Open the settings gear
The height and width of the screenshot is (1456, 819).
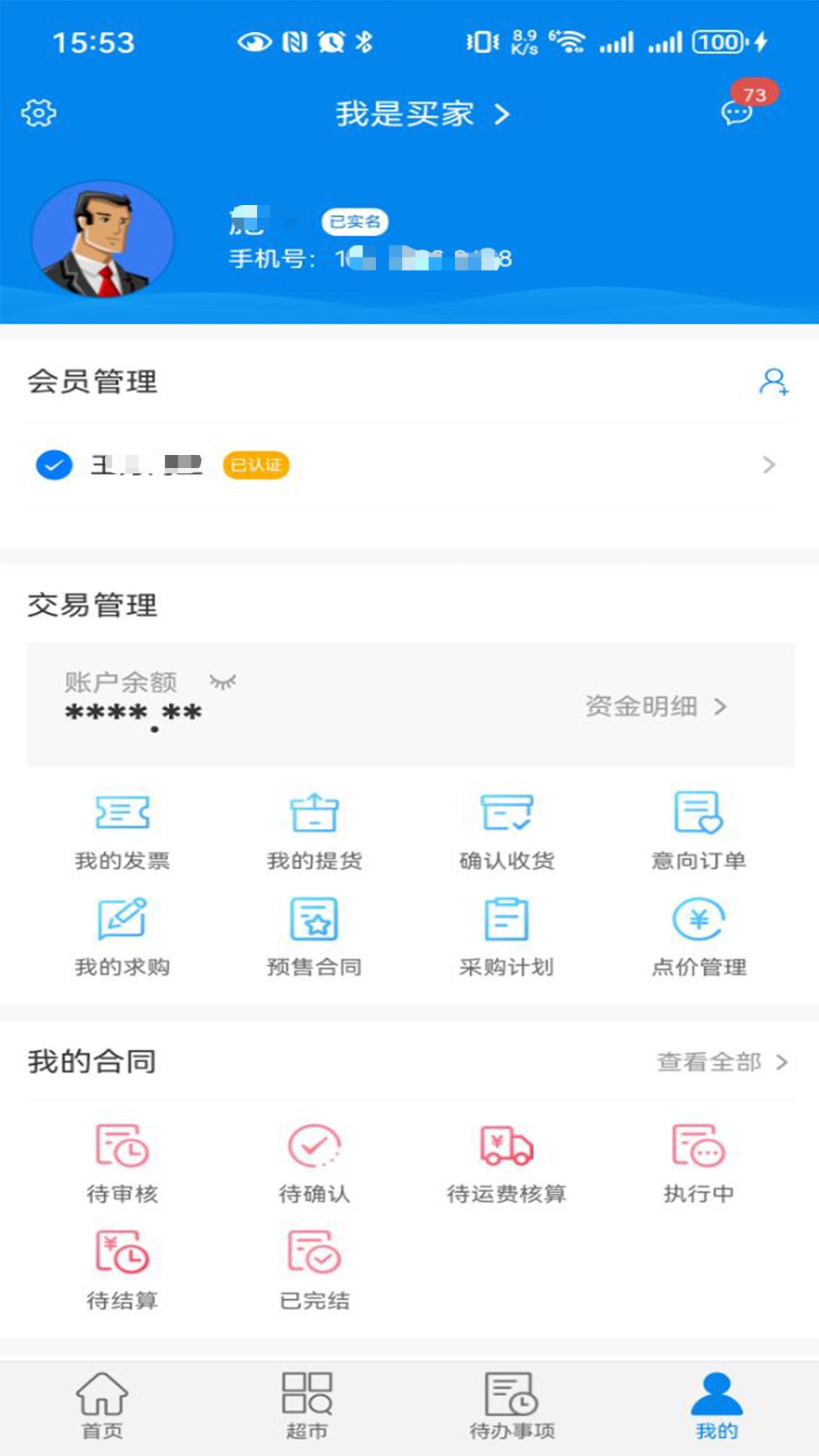click(38, 113)
